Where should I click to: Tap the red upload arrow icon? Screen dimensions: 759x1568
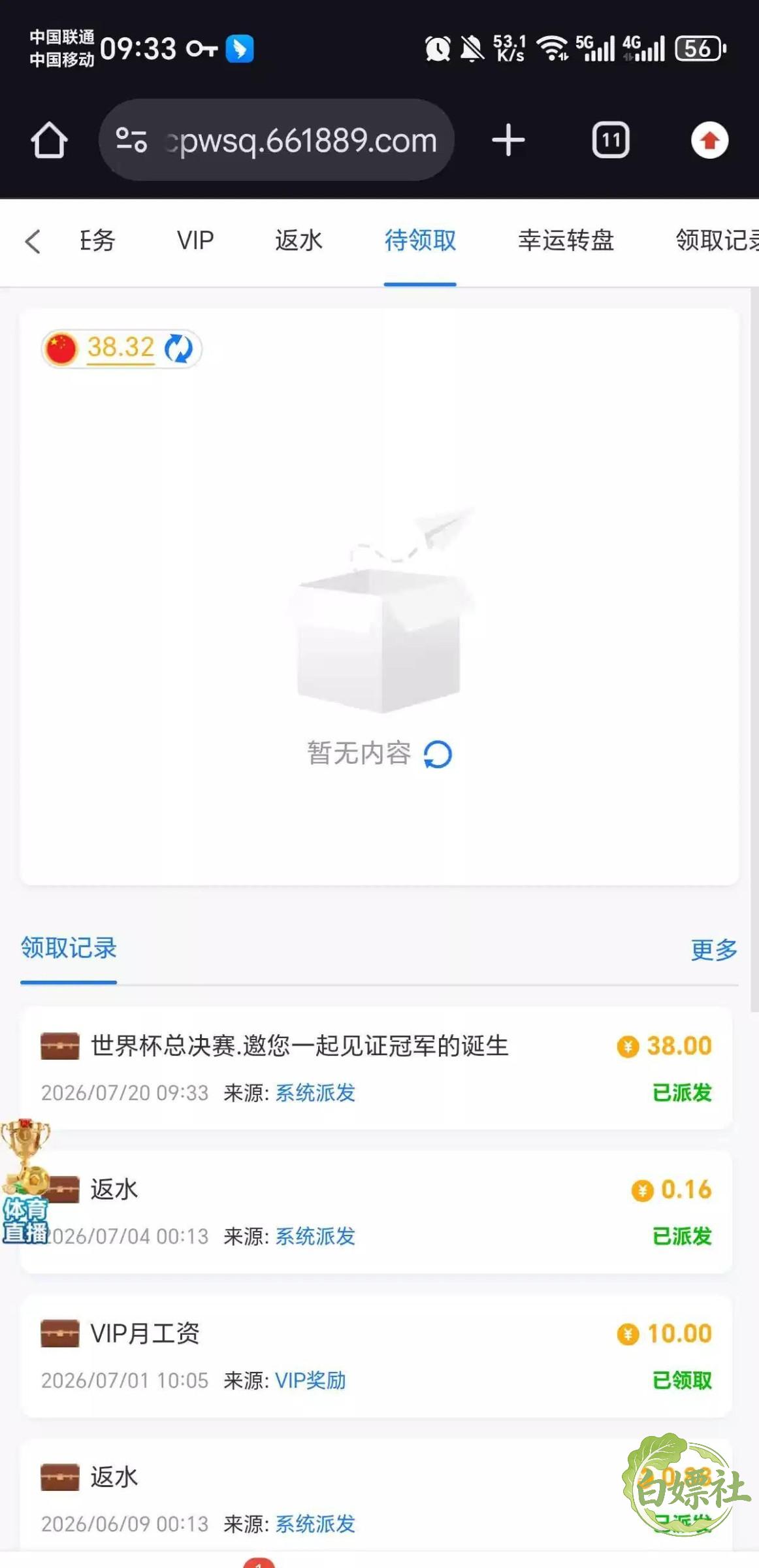710,140
